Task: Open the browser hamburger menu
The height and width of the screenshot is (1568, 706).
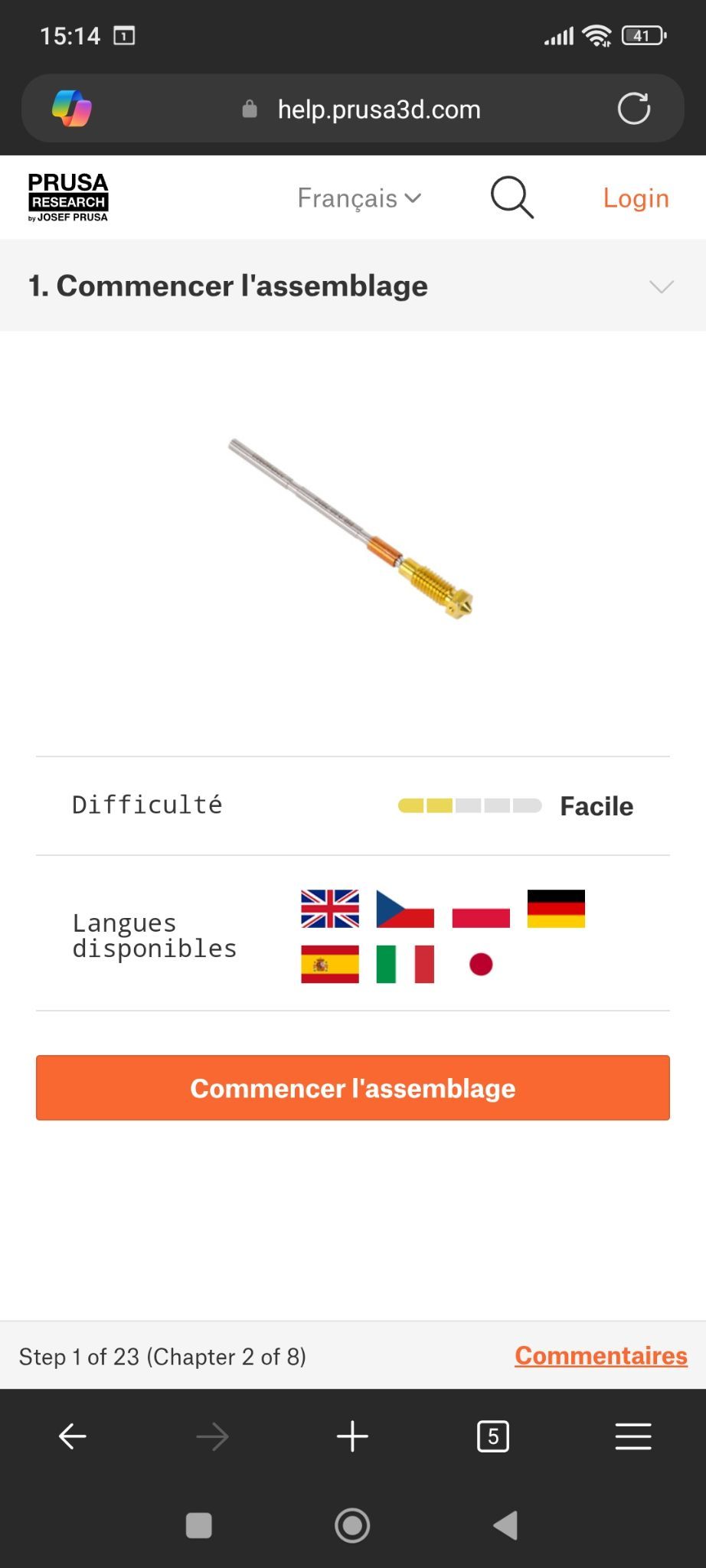Action: [x=633, y=1436]
